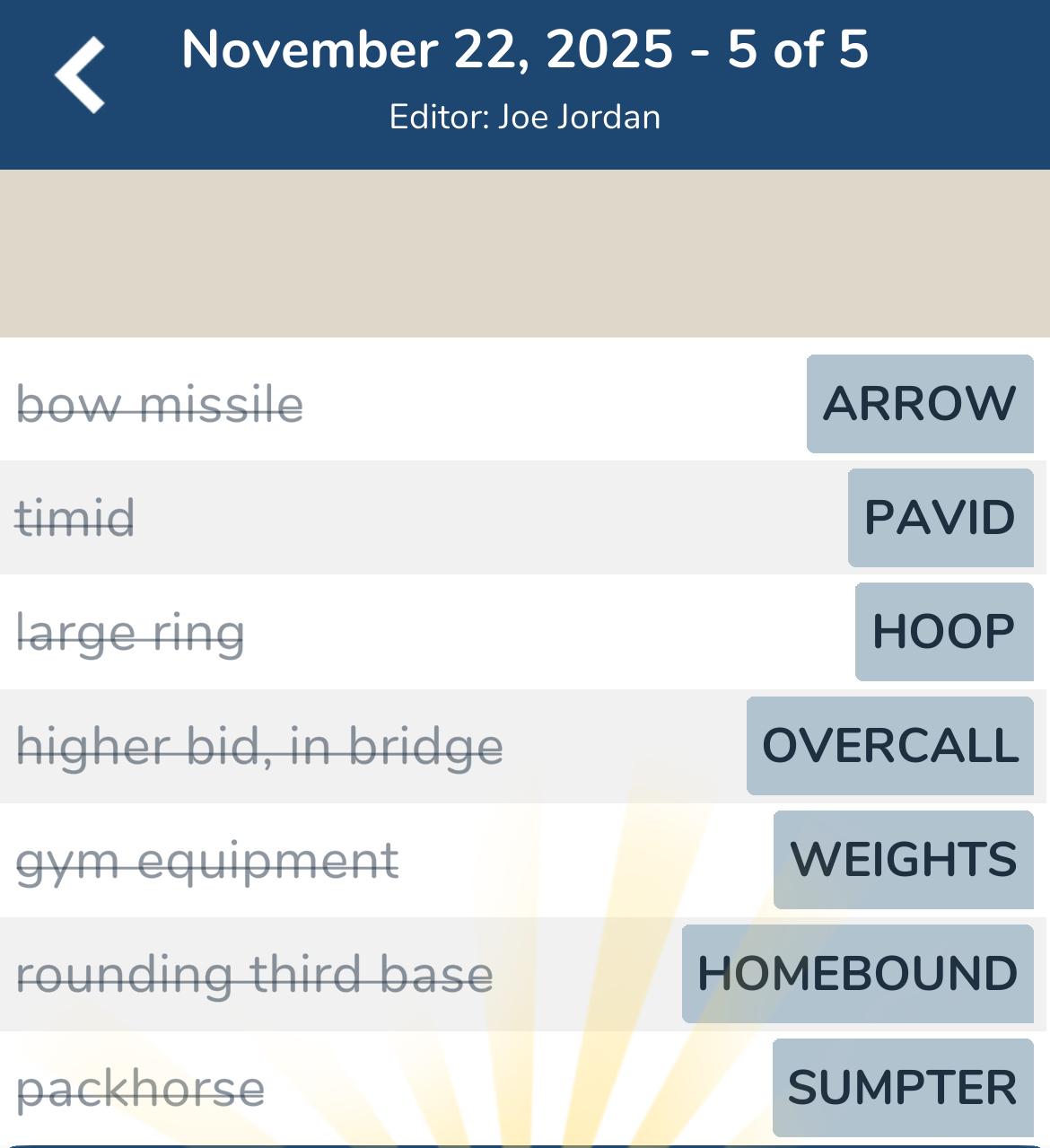Tap the WEIGHTS answer tile
The image size is (1050, 1148).
904,859
